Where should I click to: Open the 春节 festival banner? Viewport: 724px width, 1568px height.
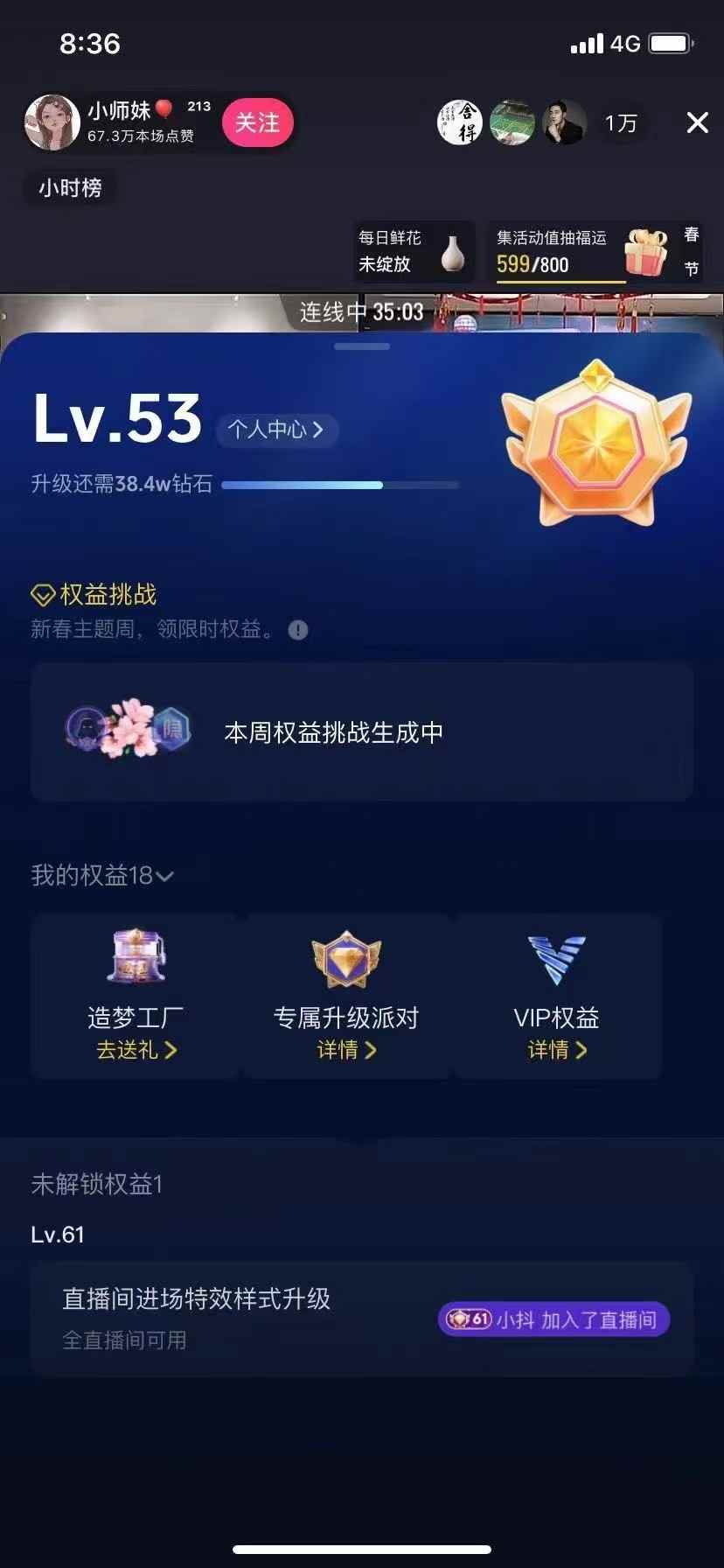pos(691,251)
